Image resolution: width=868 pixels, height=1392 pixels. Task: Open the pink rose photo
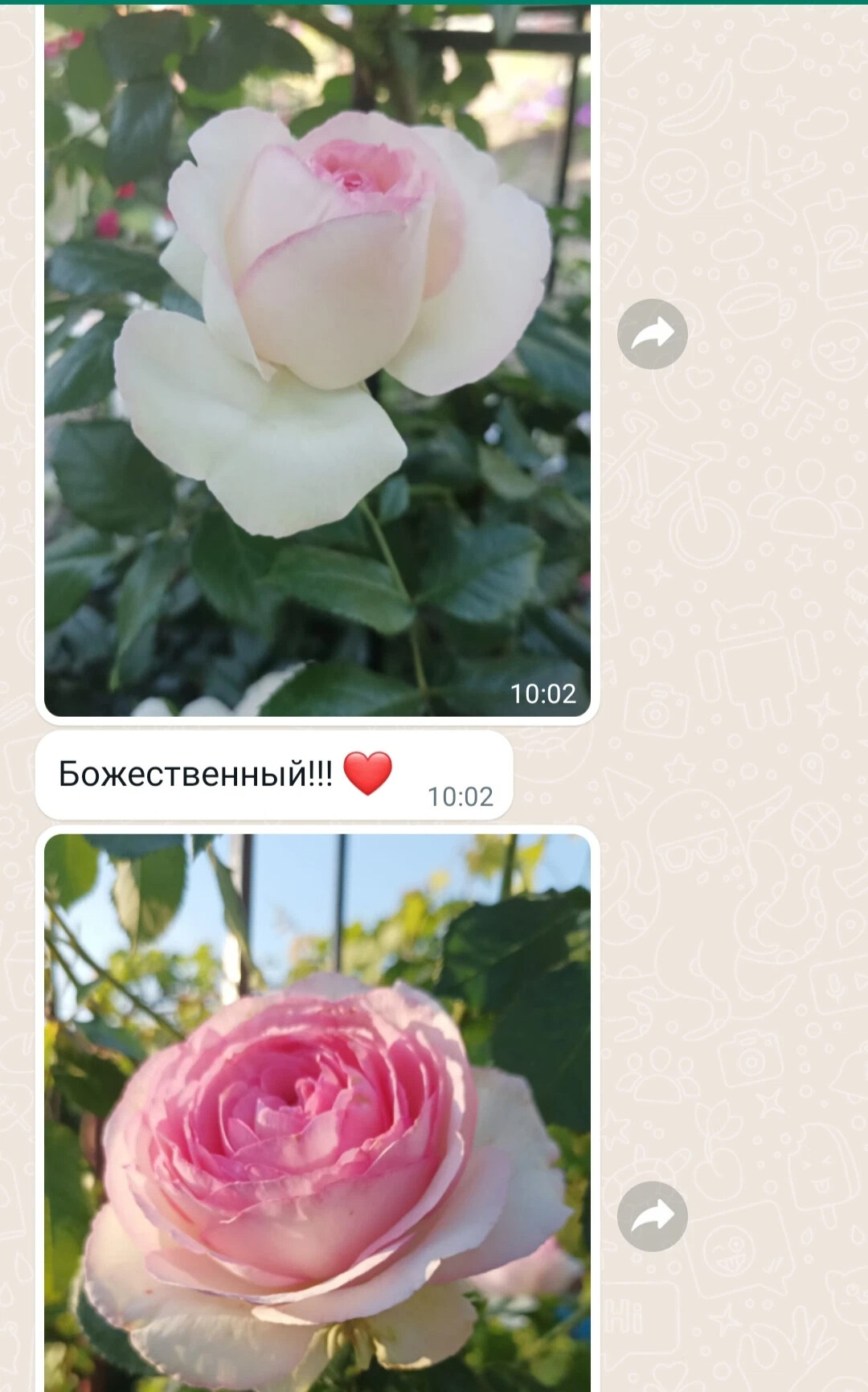317,1113
